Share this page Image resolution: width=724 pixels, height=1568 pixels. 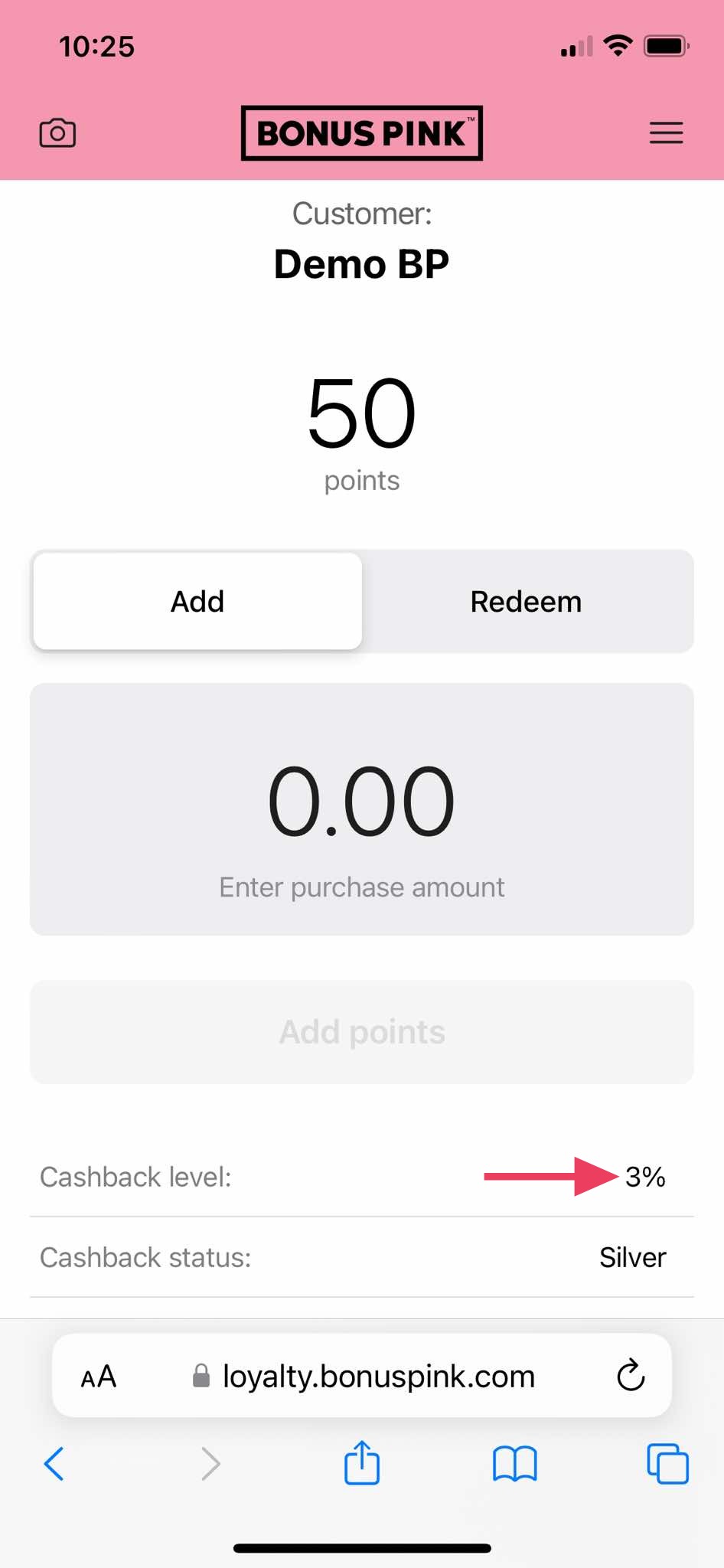(x=362, y=1462)
